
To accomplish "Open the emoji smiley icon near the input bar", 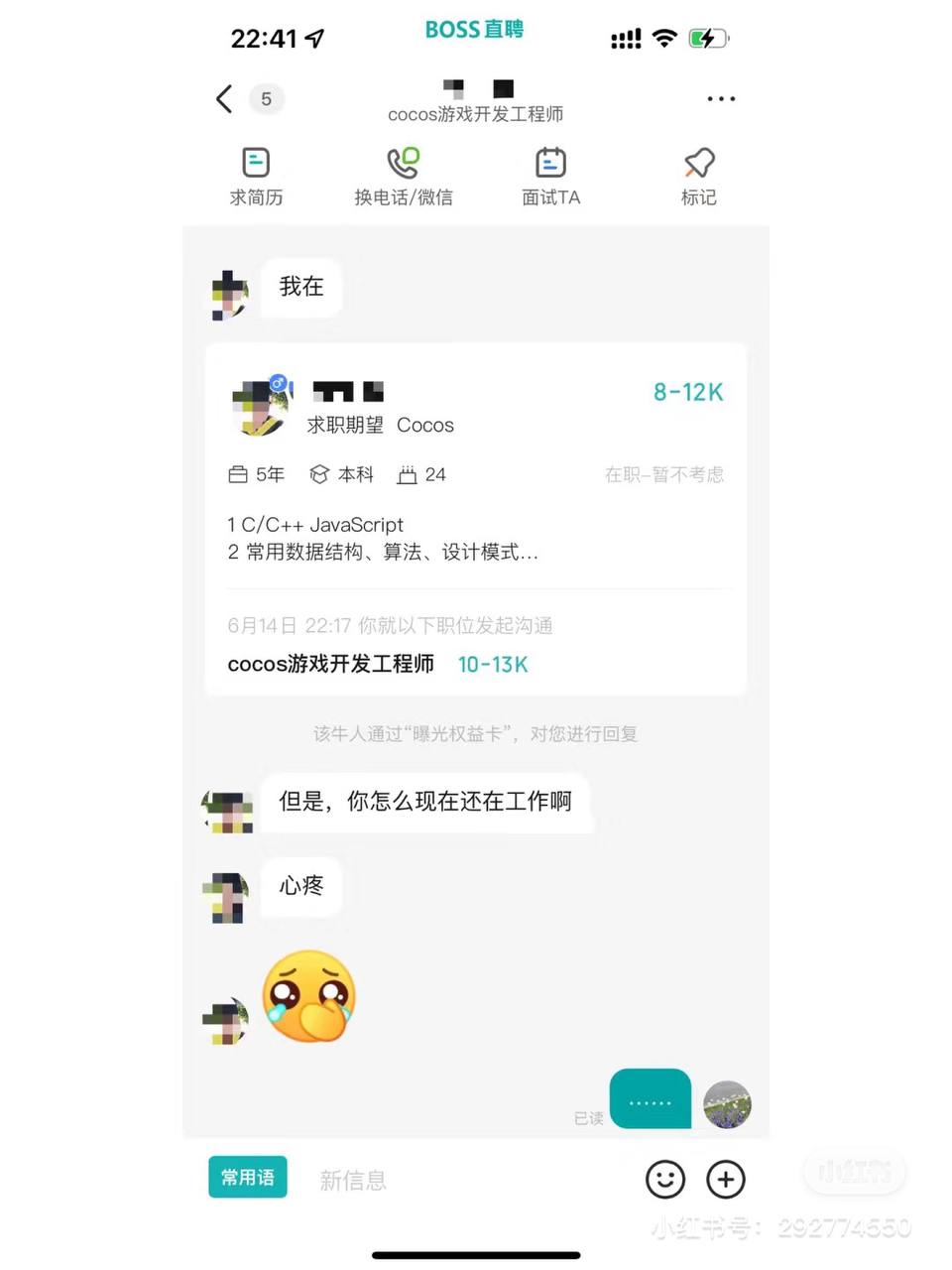I will (665, 1180).
